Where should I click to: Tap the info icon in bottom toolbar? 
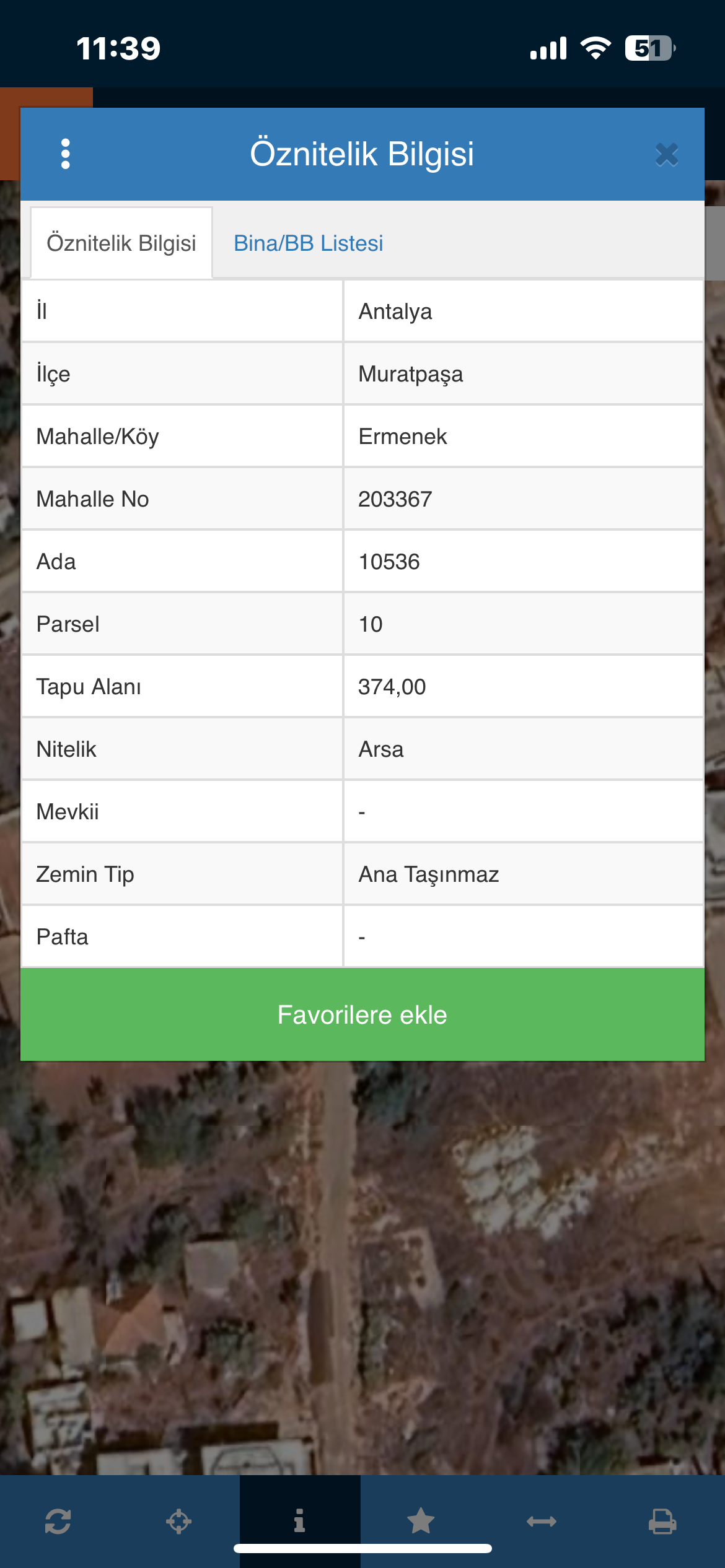[x=300, y=1521]
